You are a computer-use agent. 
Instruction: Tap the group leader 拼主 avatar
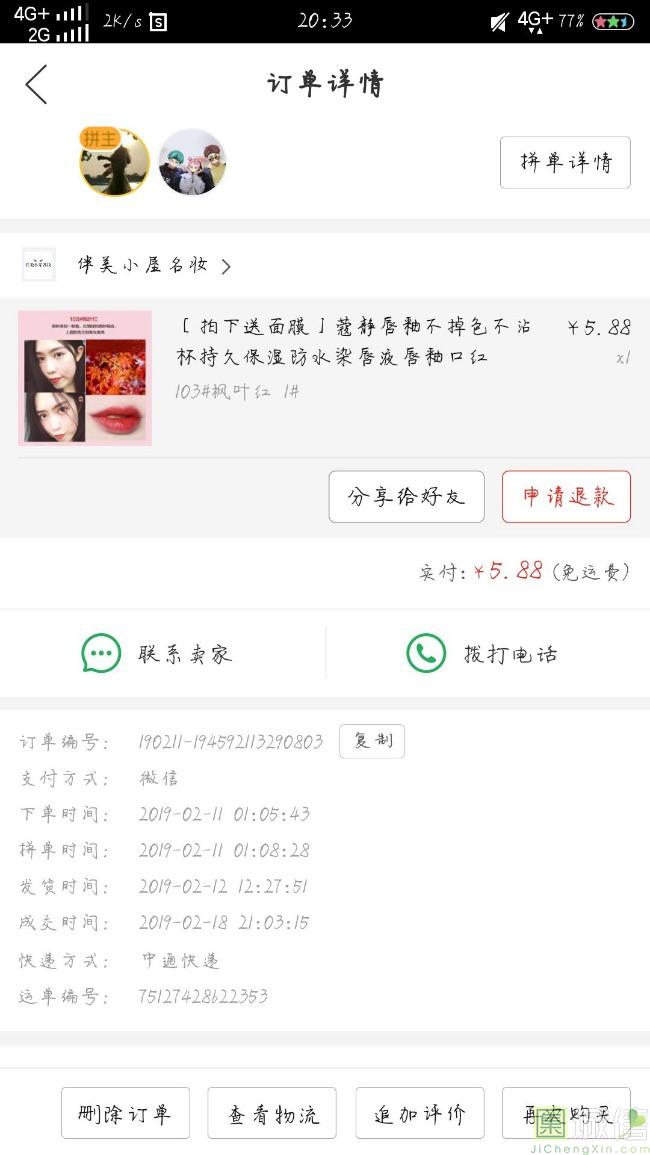click(x=114, y=162)
